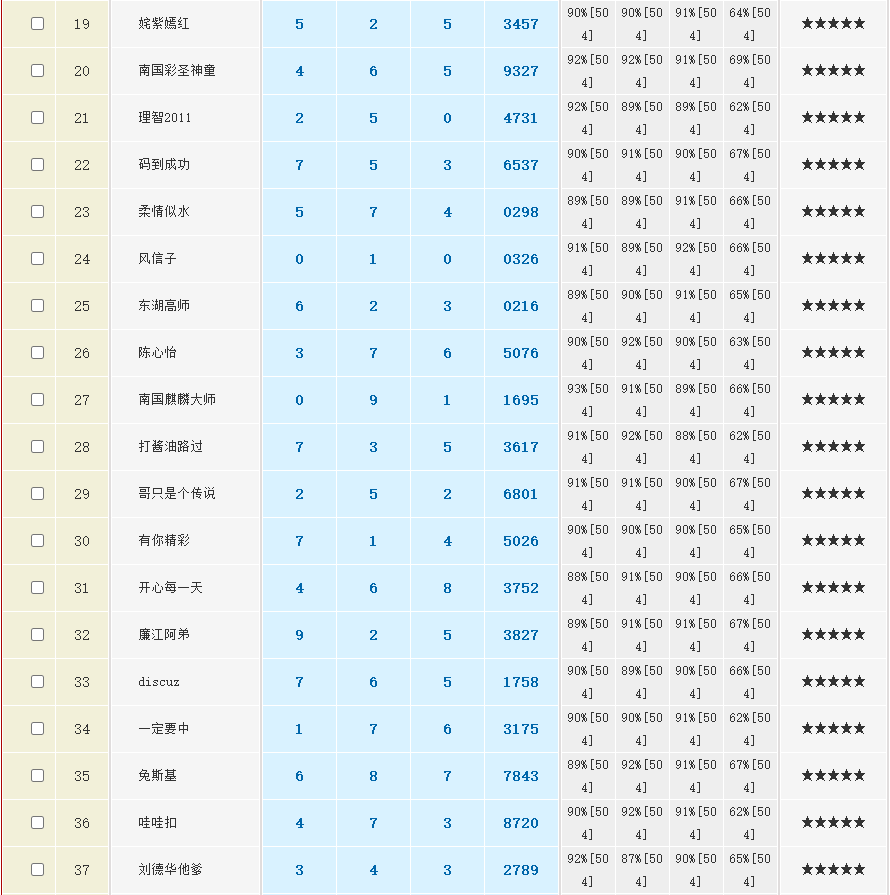Select the checkbox for 开心每一天
This screenshot has height=895, width=890.
38,587
